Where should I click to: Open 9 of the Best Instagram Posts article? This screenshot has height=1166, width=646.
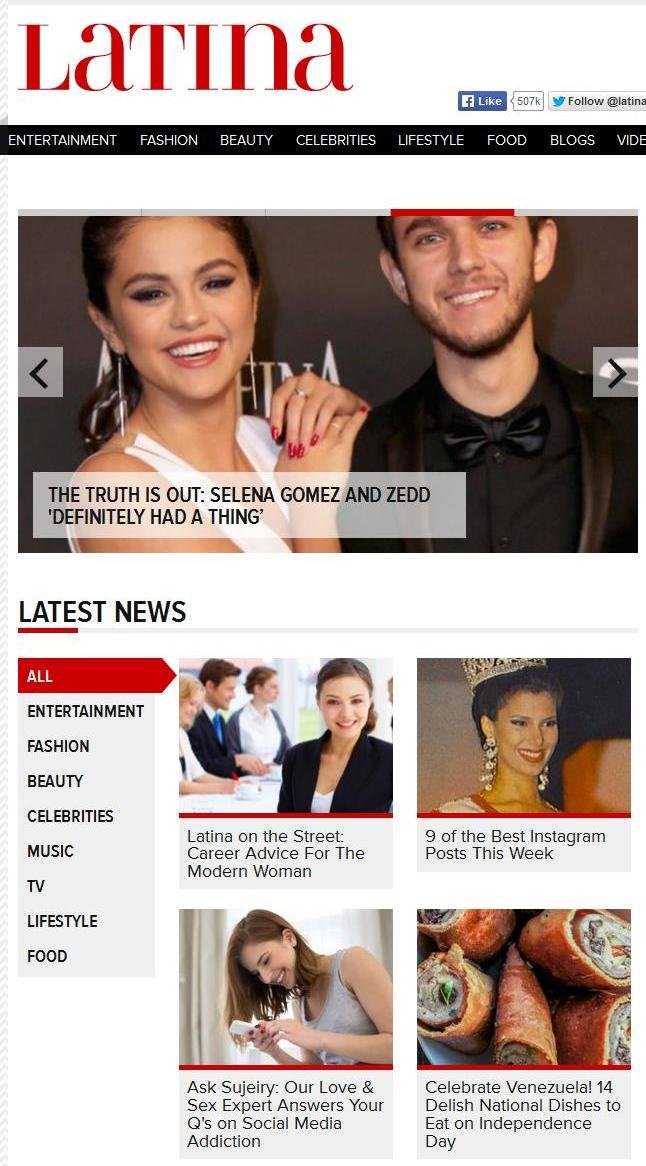click(515, 845)
